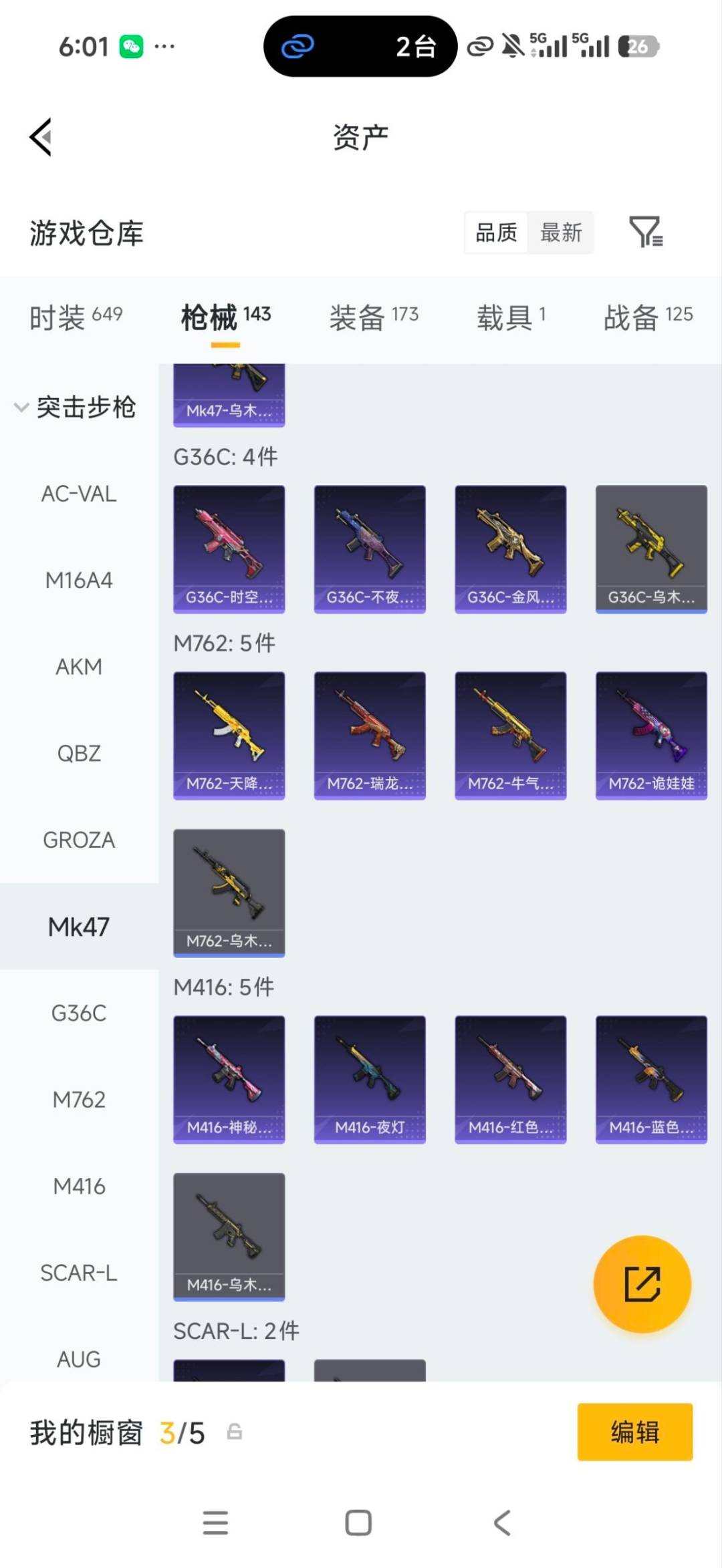Viewport: 722px width, 1568px height.
Task: Select SCAR-L in the side list
Action: coord(79,1273)
